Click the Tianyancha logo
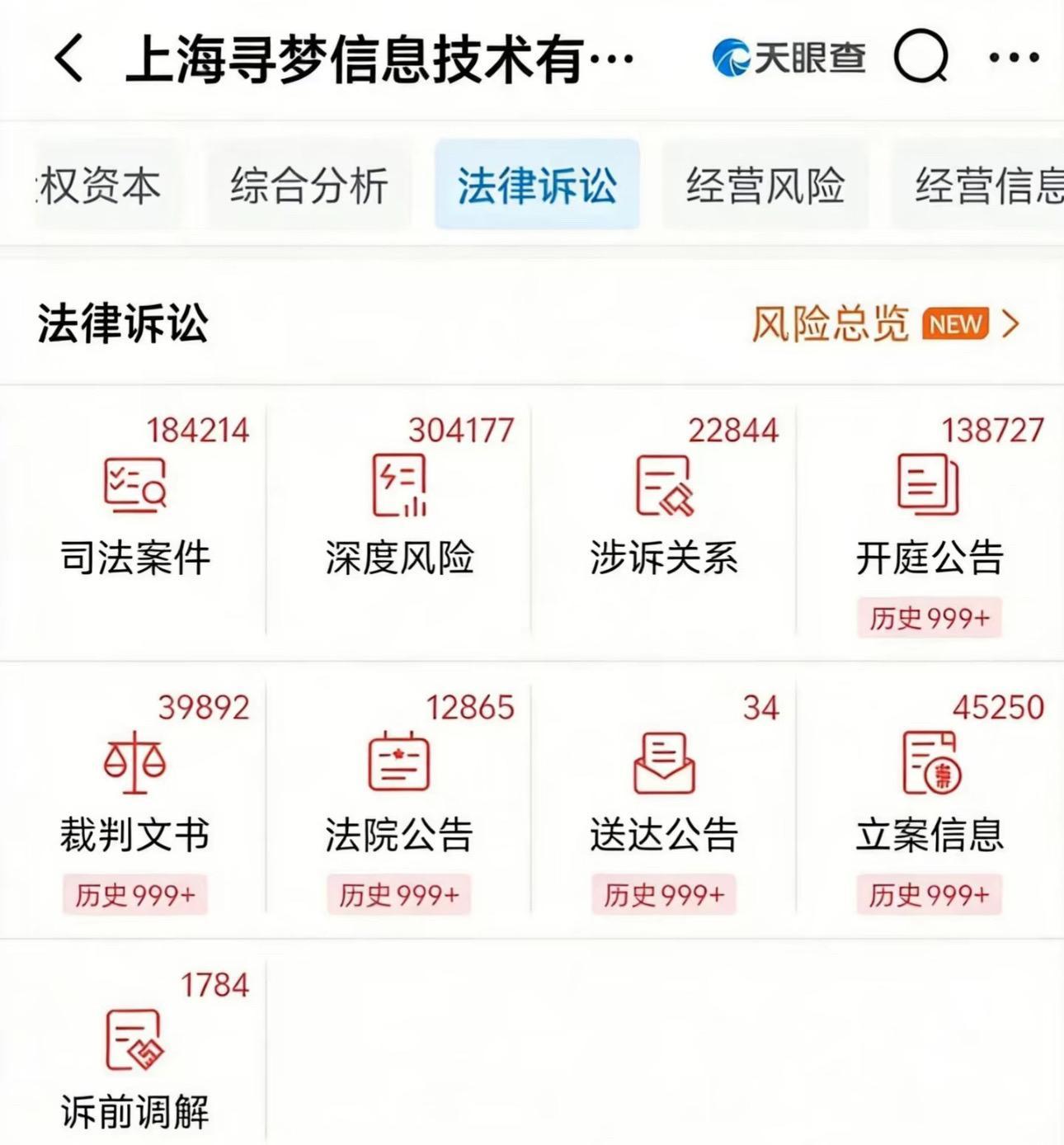1064x1145 pixels. pyautogui.click(x=789, y=58)
